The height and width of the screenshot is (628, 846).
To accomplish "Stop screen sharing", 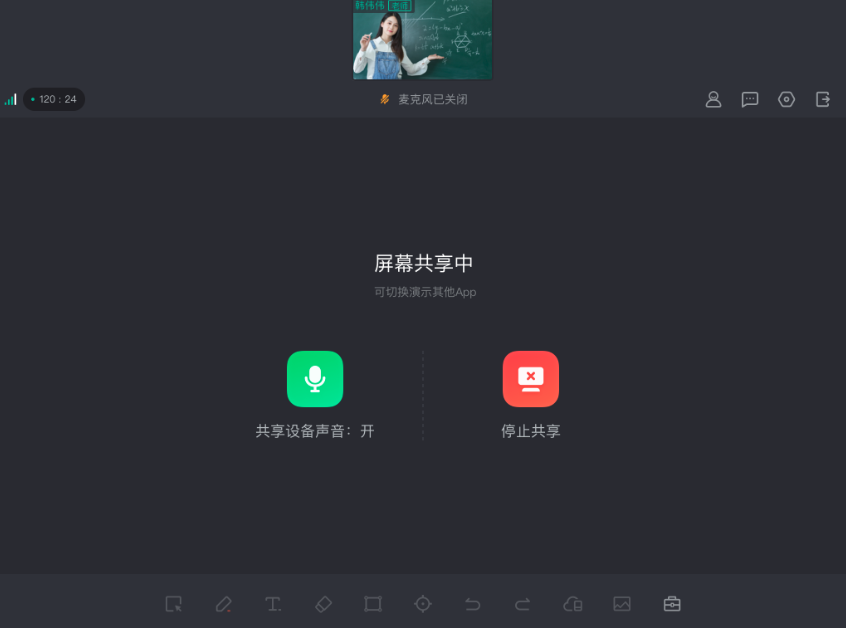I will pyautogui.click(x=530, y=379).
